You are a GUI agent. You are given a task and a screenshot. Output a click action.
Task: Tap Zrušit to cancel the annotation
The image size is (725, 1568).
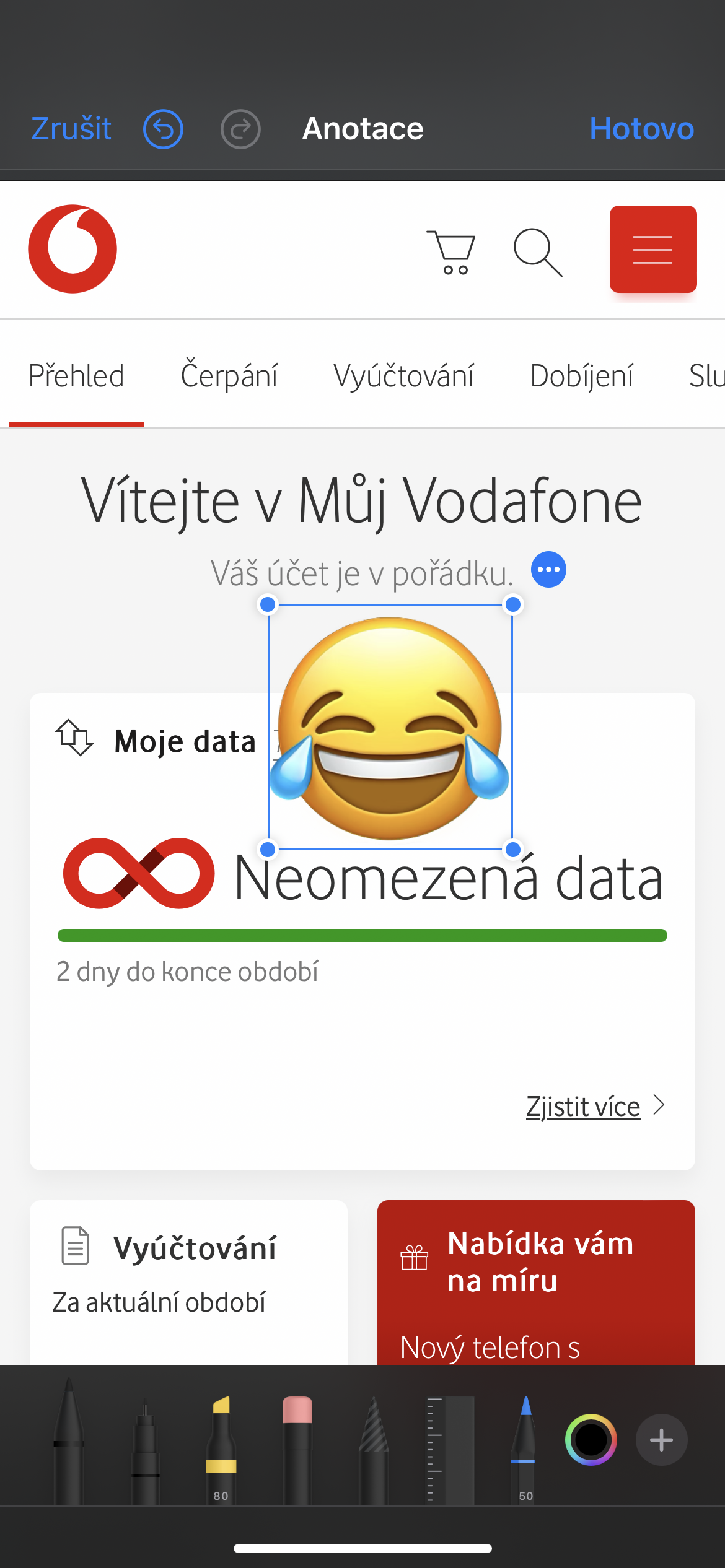(71, 129)
